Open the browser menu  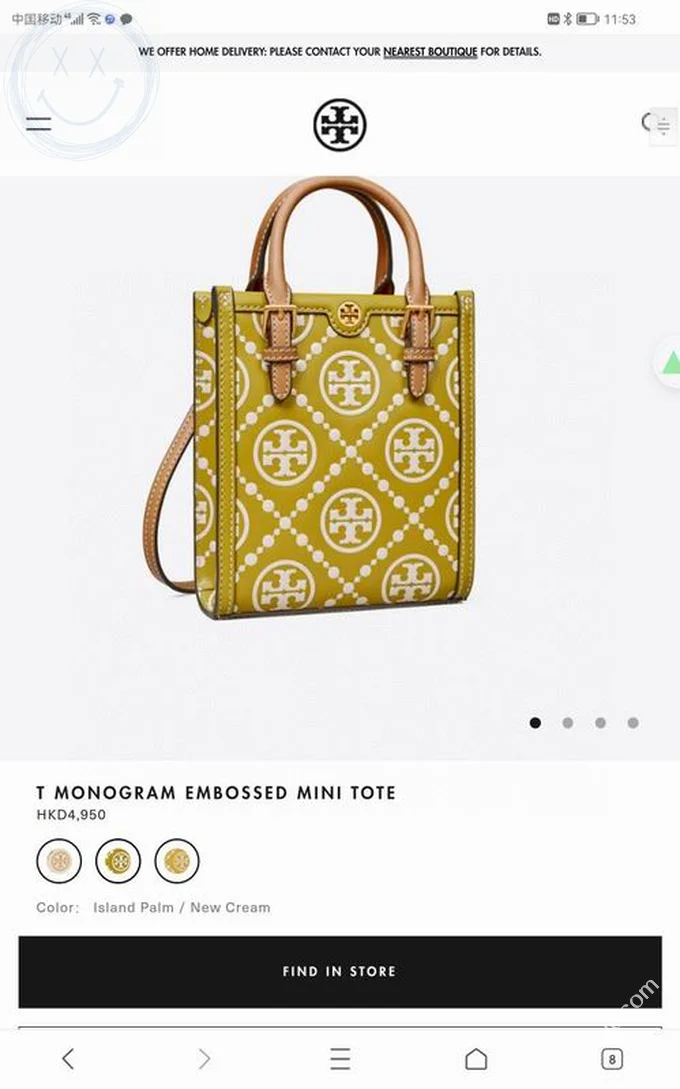pyautogui.click(x=340, y=1058)
